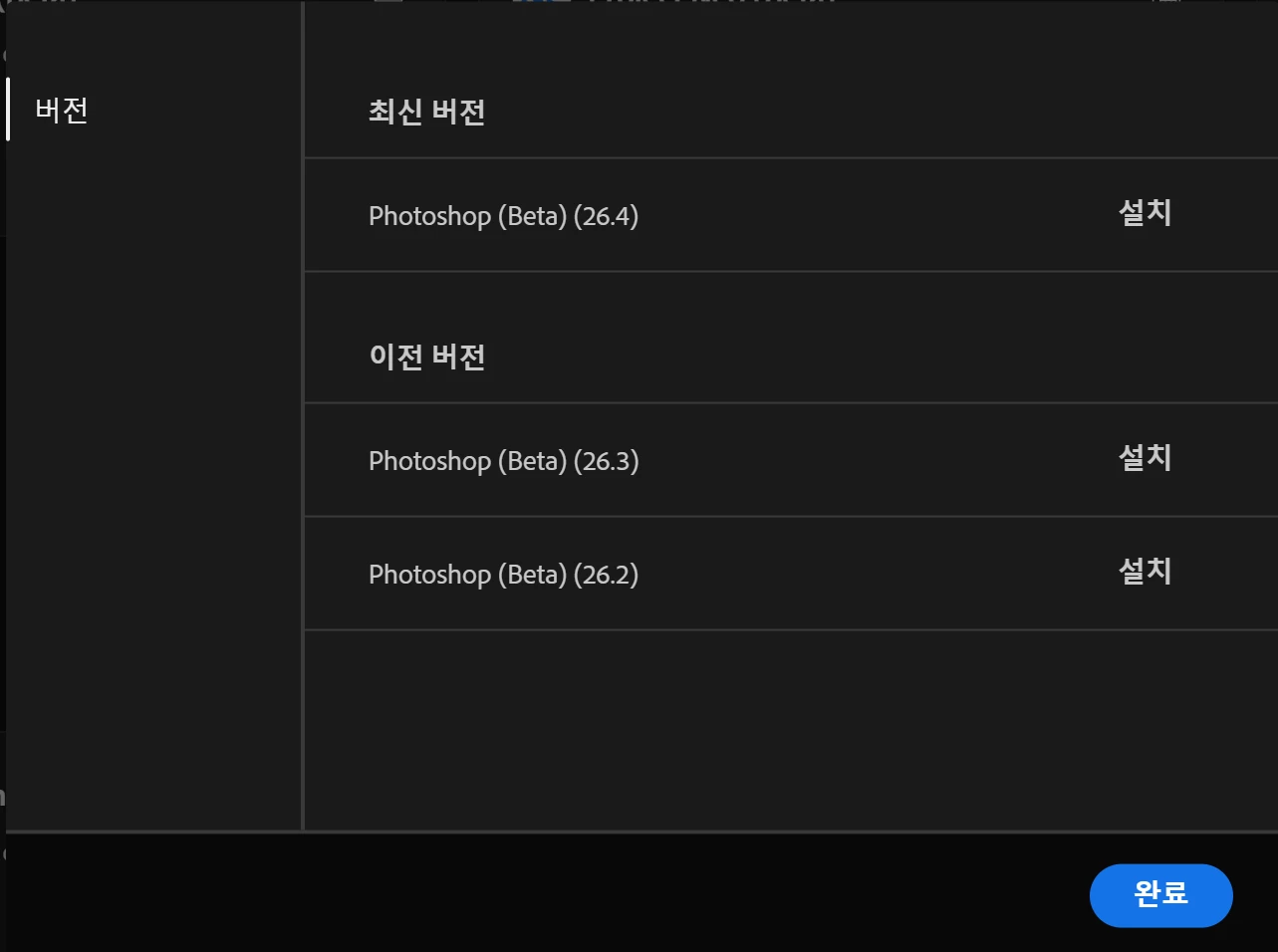Select the 버전 tab in the sidebar

tap(62, 110)
